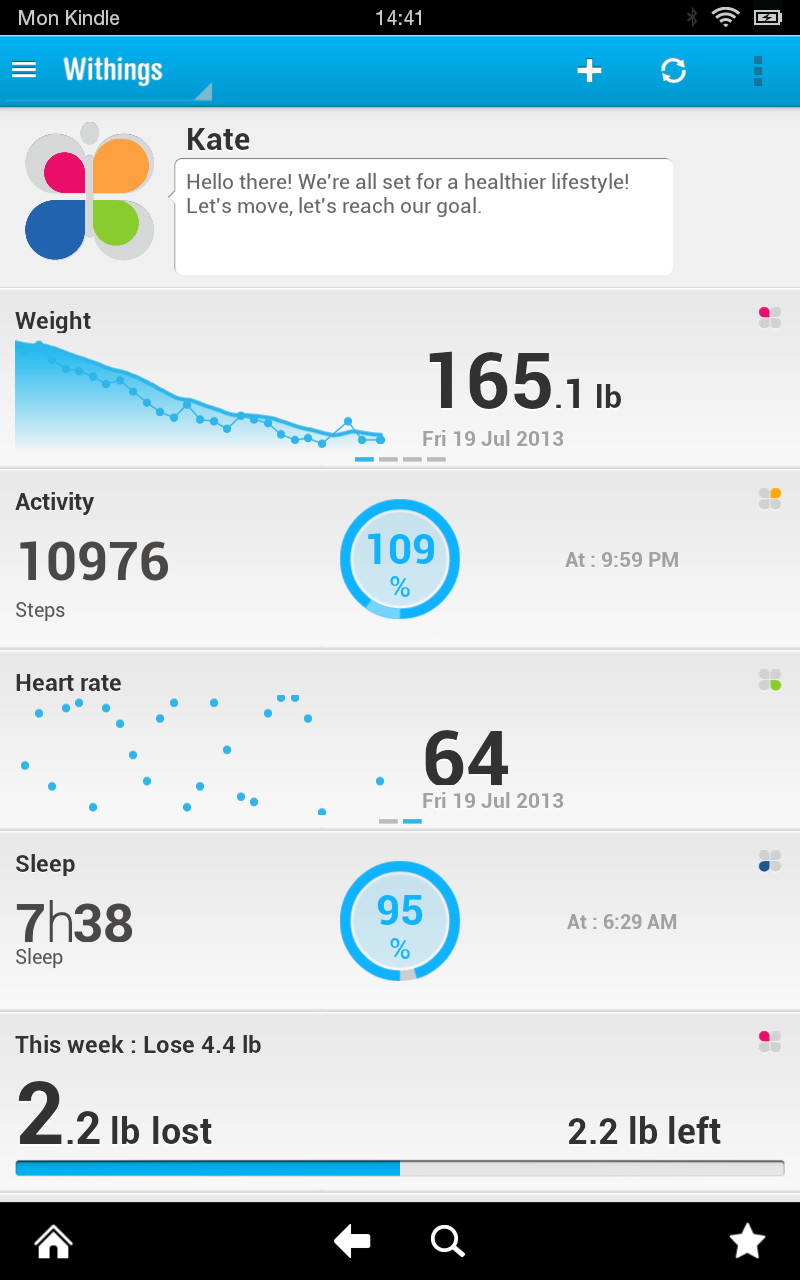
Task: Open the Withings title dropdown
Action: click(x=113, y=71)
